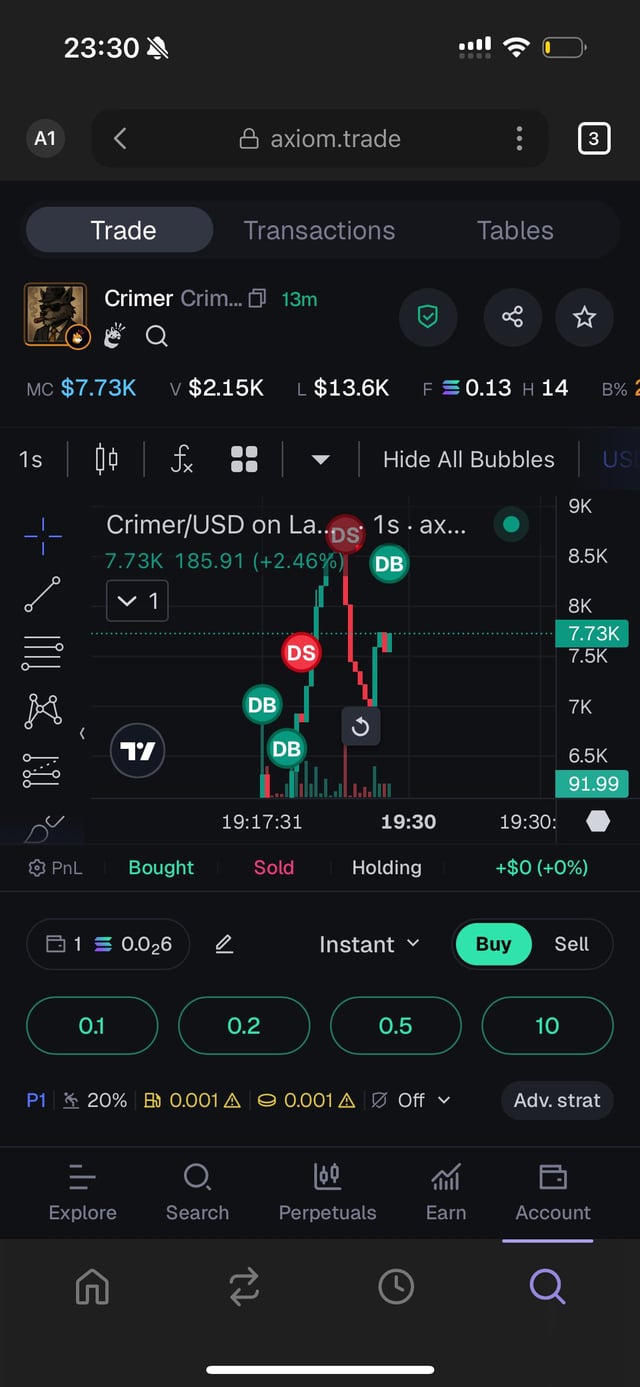Change the 1s chart interval
The height and width of the screenshot is (1387, 640).
point(31,460)
